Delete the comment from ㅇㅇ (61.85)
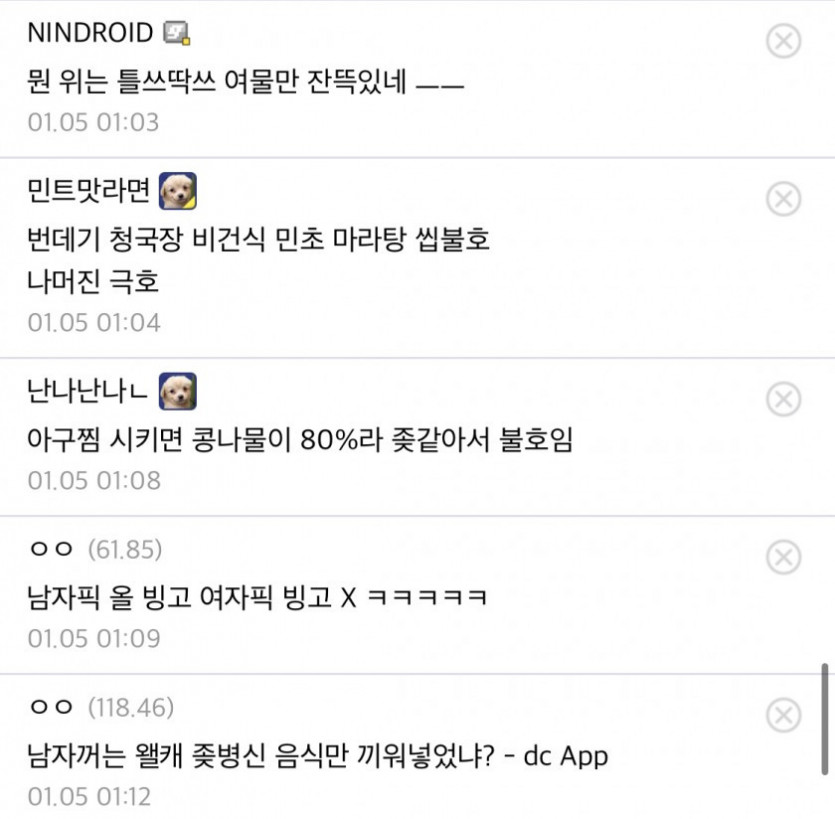835x819 pixels. 783,557
